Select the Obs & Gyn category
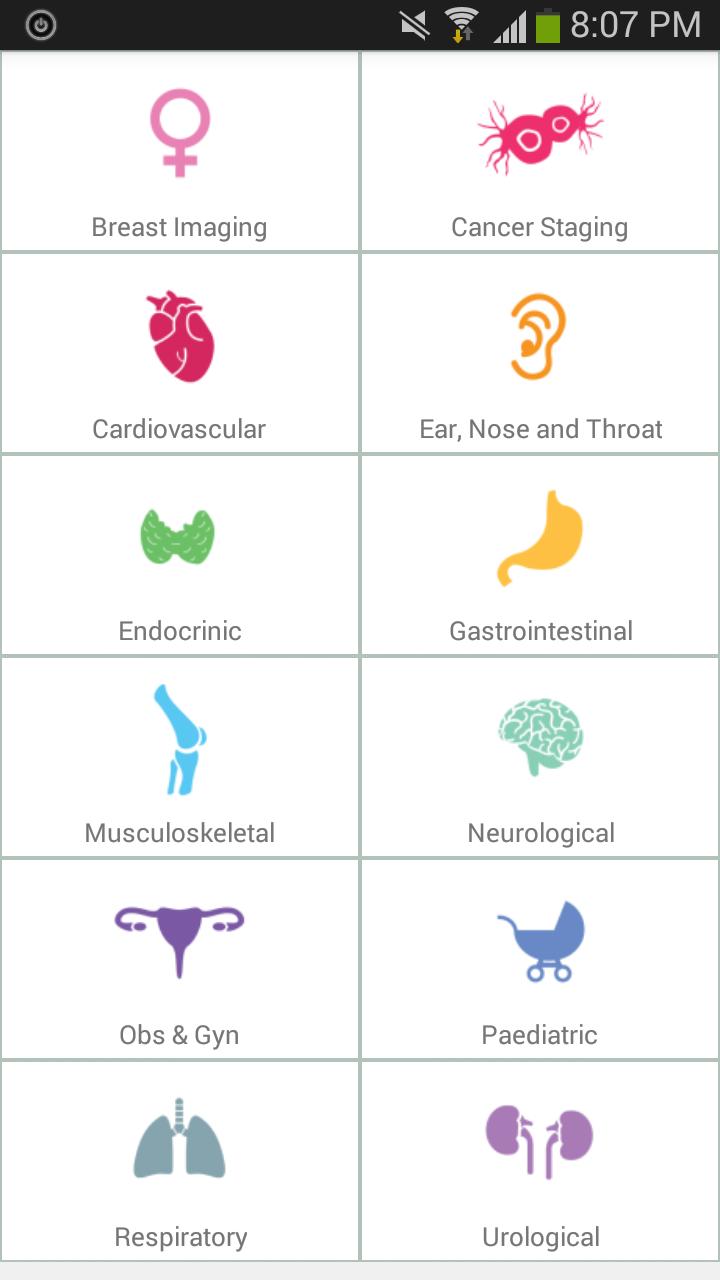Image resolution: width=720 pixels, height=1280 pixels. (180, 960)
